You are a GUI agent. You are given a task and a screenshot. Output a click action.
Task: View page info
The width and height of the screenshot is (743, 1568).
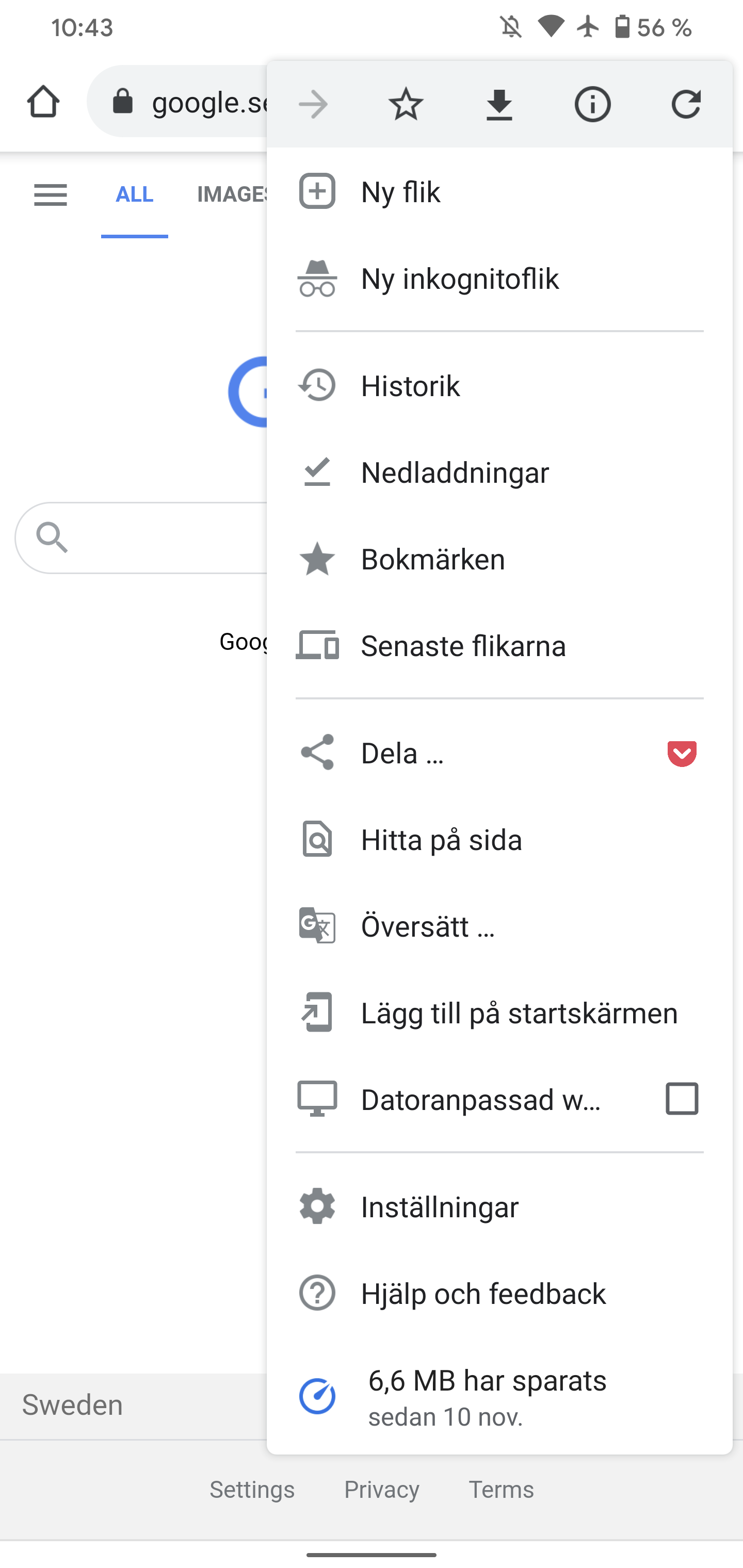(592, 104)
